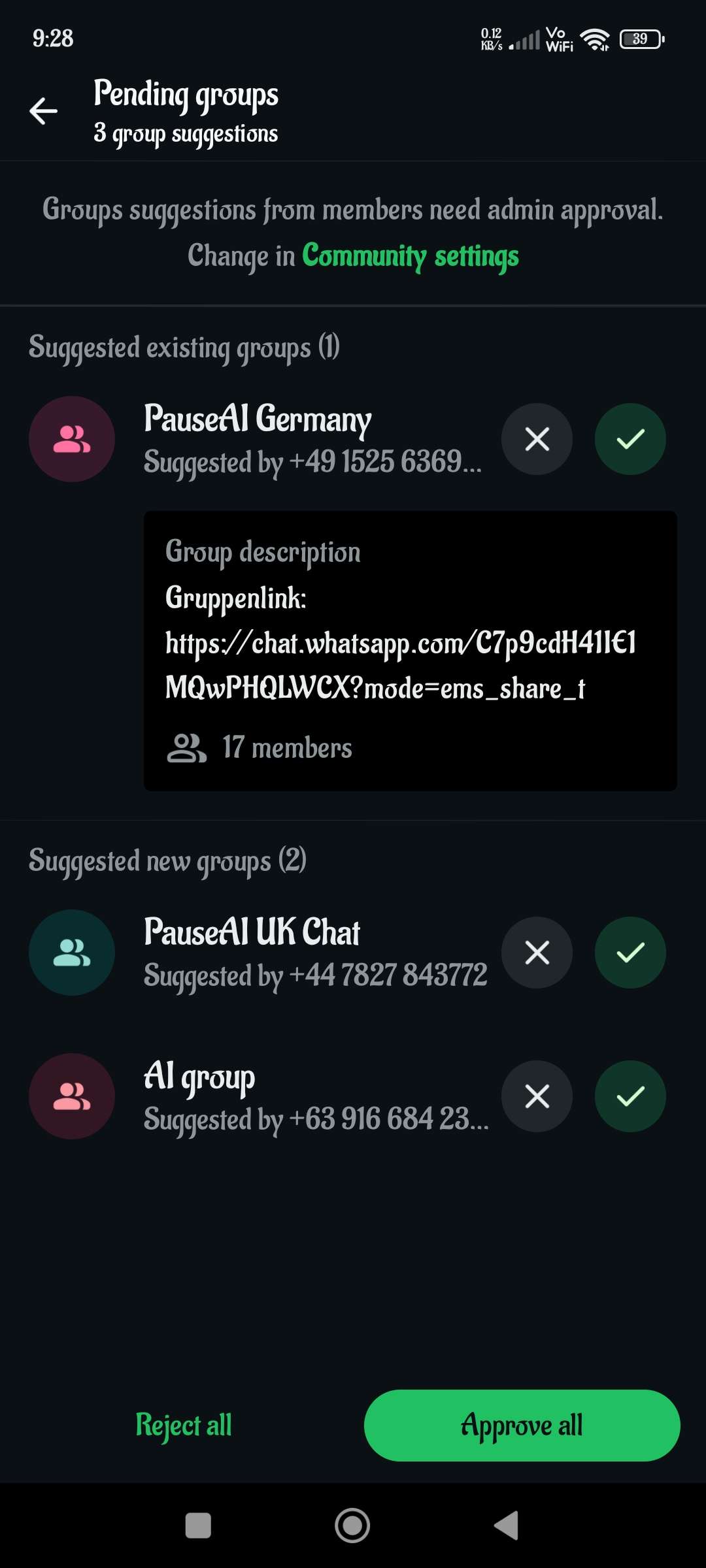Tap Reject all
Image resolution: width=706 pixels, height=1568 pixels.
(184, 1426)
